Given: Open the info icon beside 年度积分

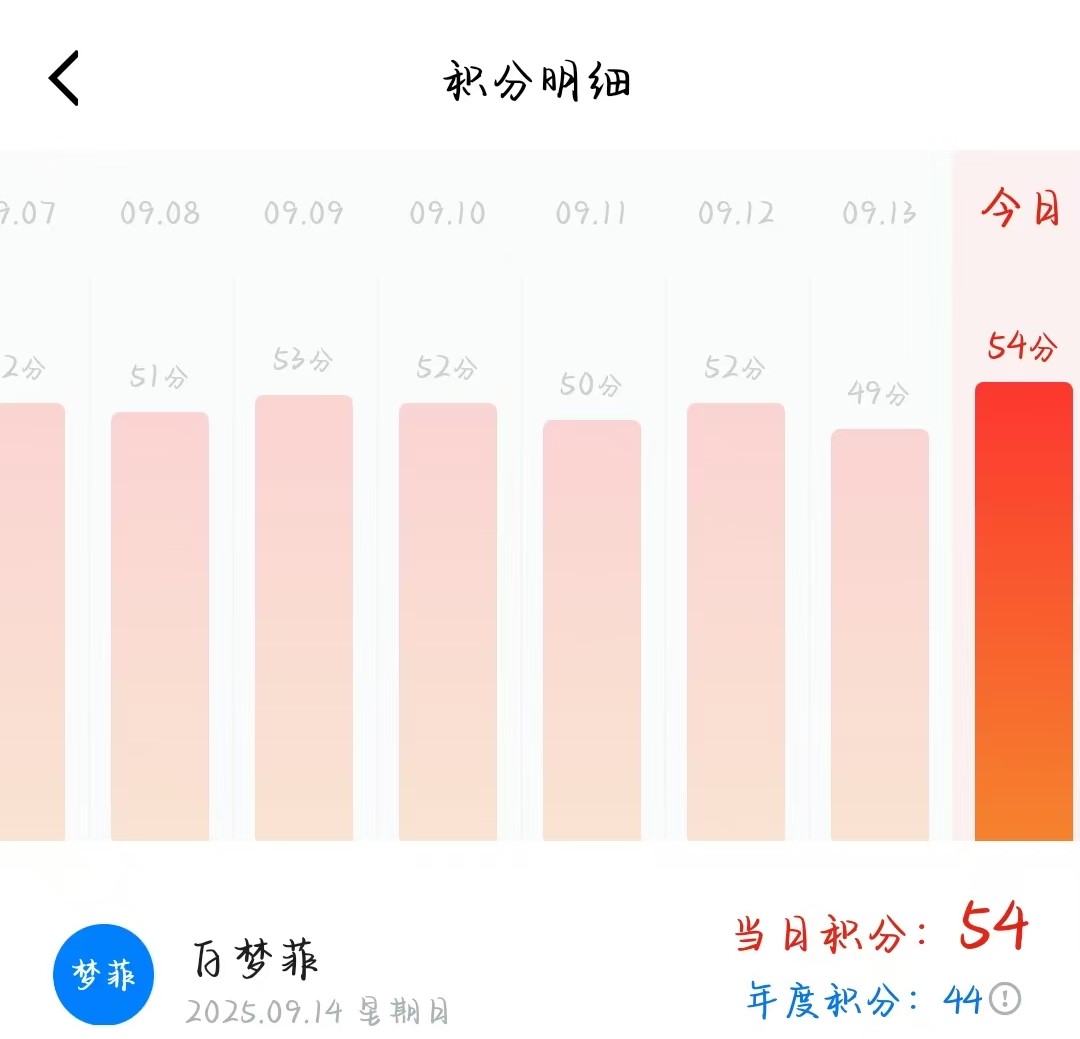Looking at the screenshot, I should click(1005, 998).
